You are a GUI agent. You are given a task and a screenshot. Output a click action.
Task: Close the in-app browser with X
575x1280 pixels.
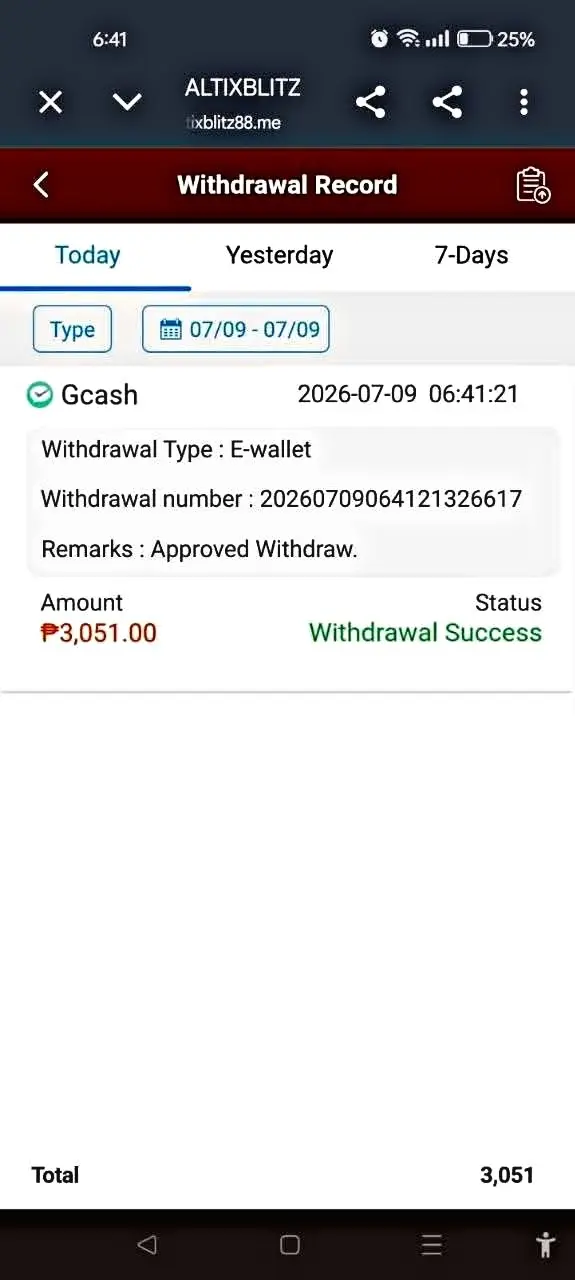[50, 102]
